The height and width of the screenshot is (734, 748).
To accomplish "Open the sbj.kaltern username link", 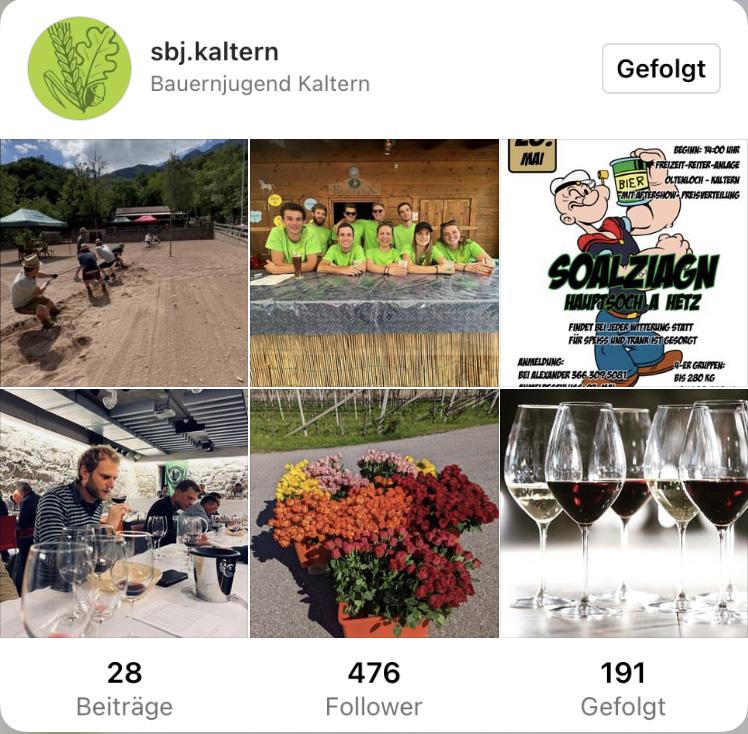I will (214, 52).
